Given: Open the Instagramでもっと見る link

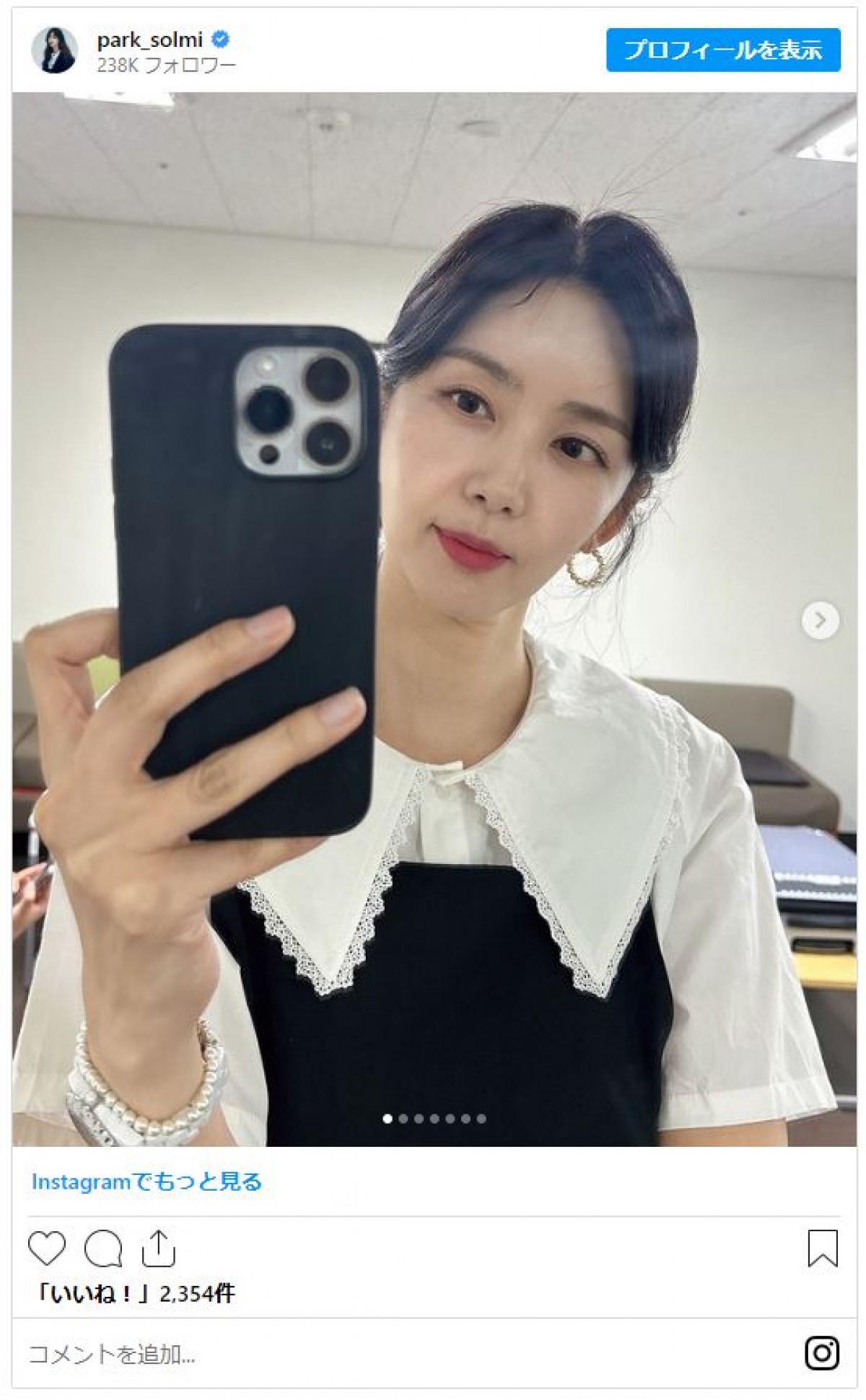Looking at the screenshot, I should click(146, 1181).
